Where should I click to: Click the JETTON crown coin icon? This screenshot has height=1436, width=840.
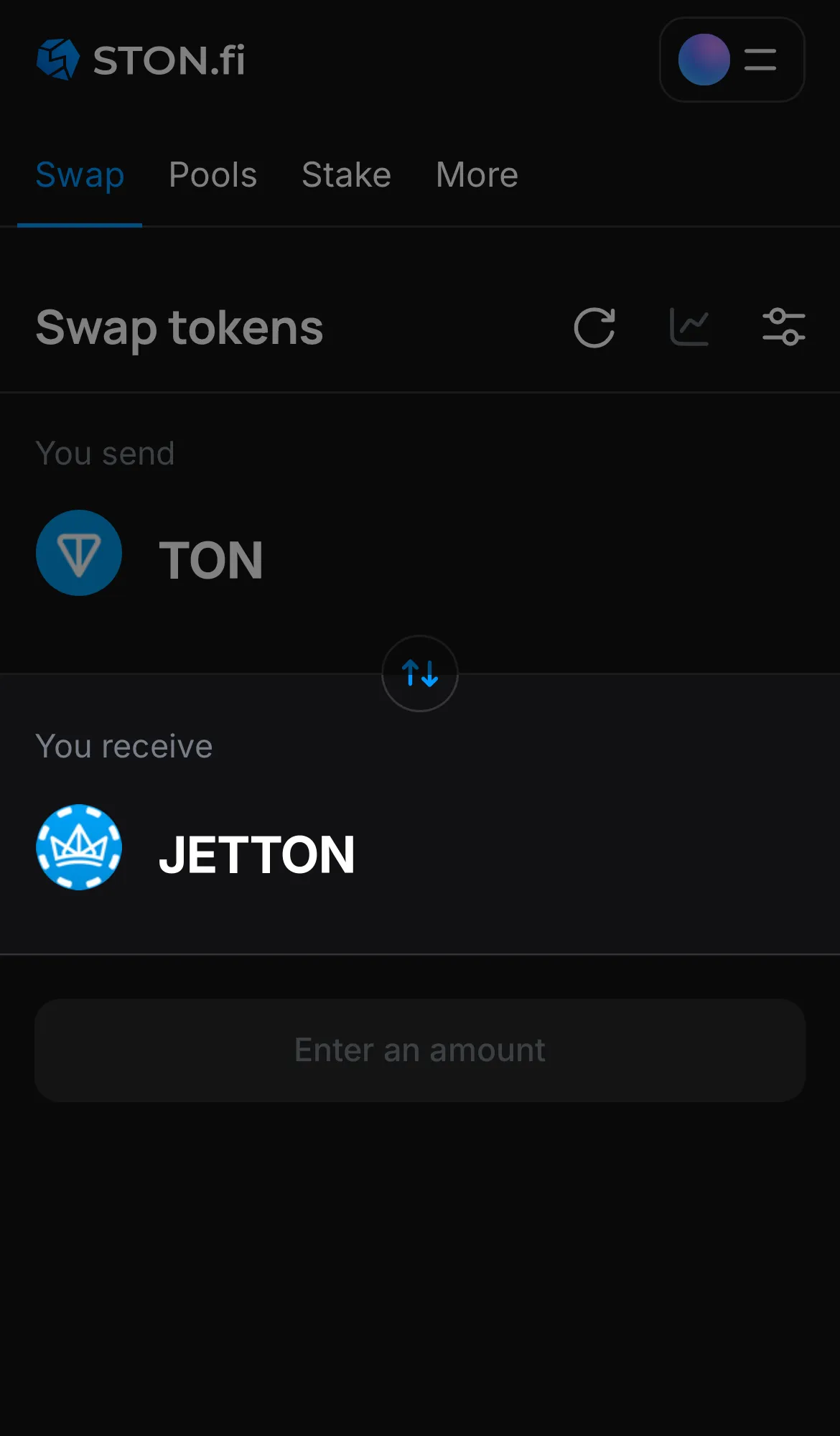[78, 847]
